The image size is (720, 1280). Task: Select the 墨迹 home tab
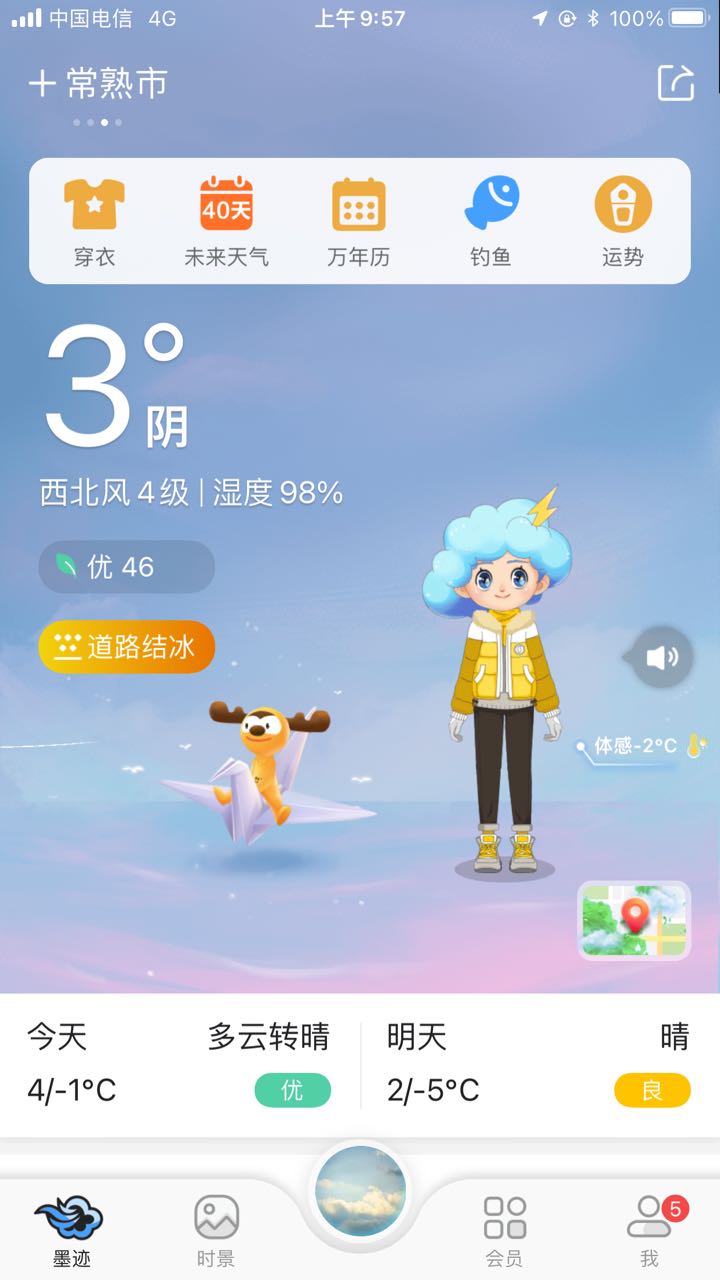[71, 1231]
